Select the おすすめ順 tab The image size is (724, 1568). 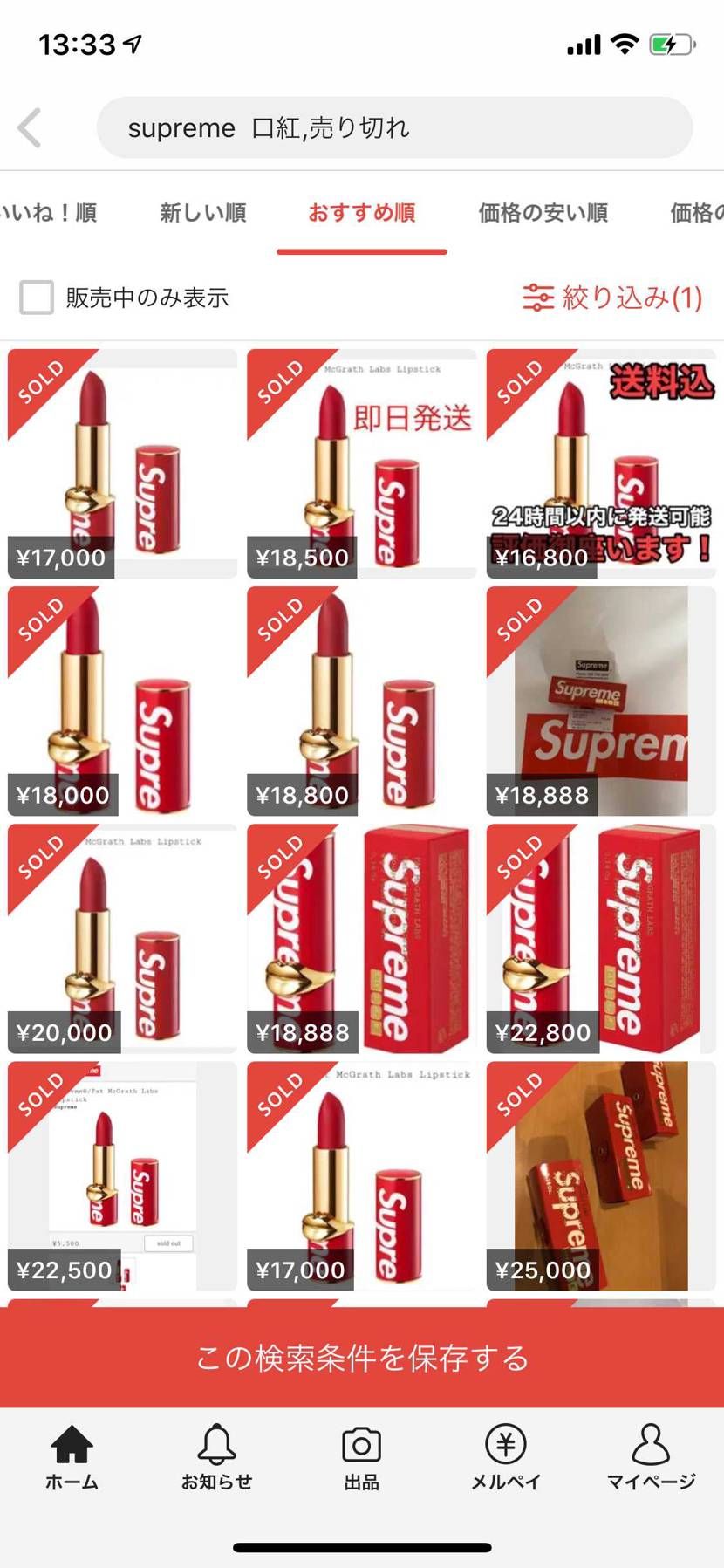click(361, 212)
